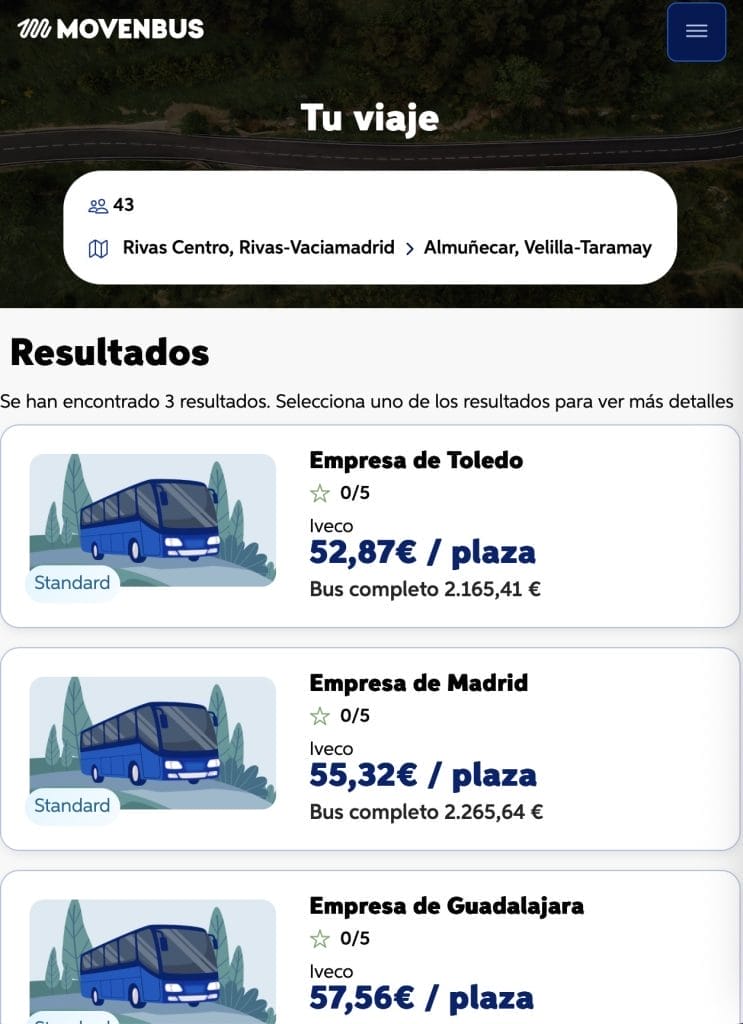Go to the Movenbus home page logo
The height and width of the screenshot is (1024, 743).
point(111,29)
